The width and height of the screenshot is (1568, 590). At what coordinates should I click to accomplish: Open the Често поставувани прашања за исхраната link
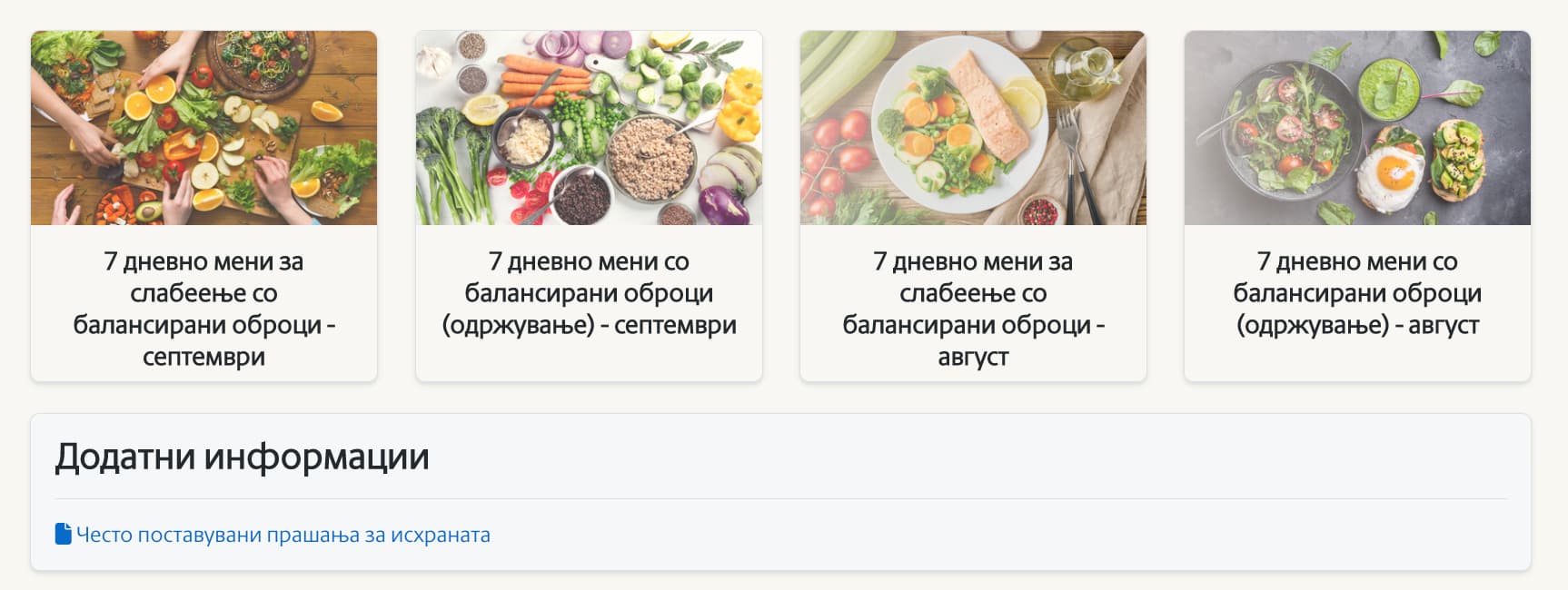(x=283, y=536)
